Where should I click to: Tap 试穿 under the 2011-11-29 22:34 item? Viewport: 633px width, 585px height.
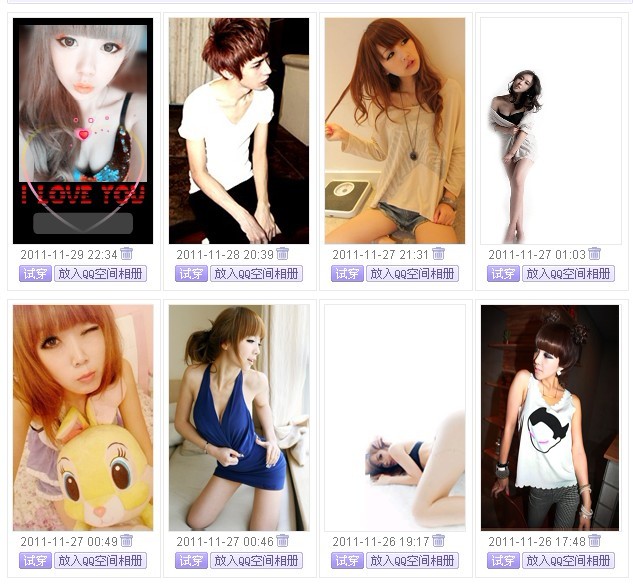click(x=35, y=273)
